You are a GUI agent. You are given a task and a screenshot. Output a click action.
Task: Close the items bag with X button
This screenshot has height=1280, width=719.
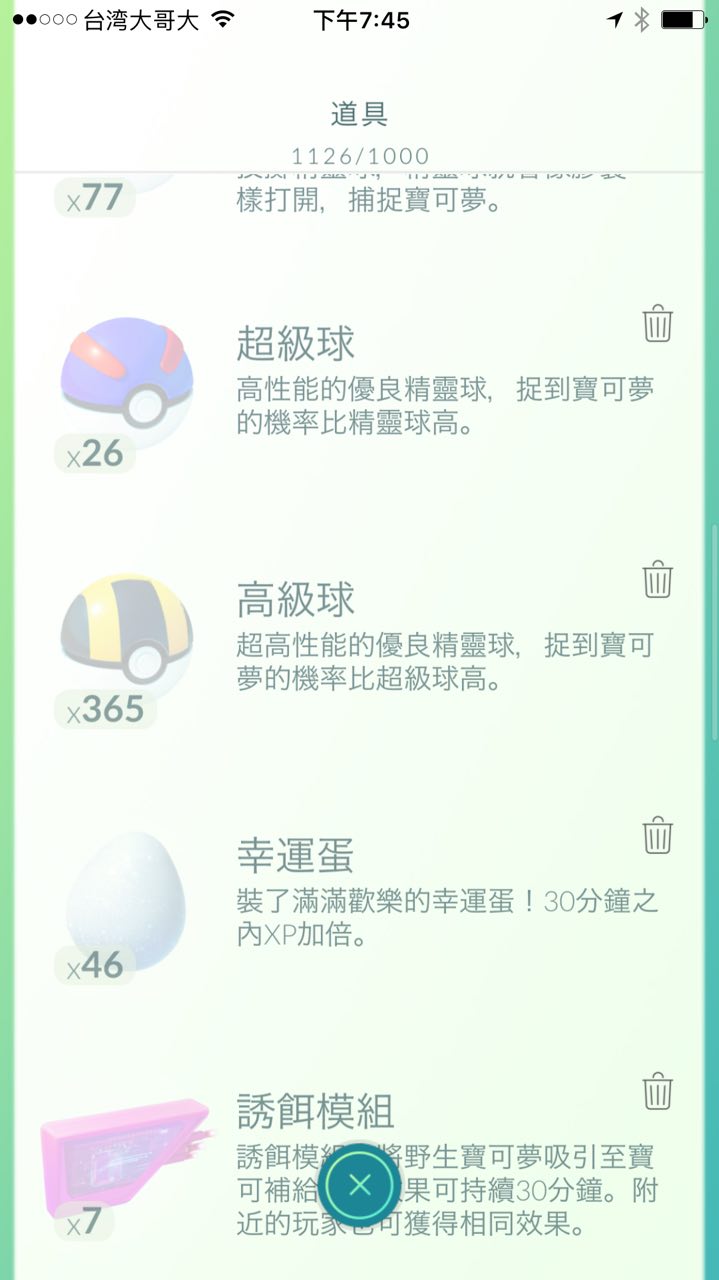(x=360, y=1186)
